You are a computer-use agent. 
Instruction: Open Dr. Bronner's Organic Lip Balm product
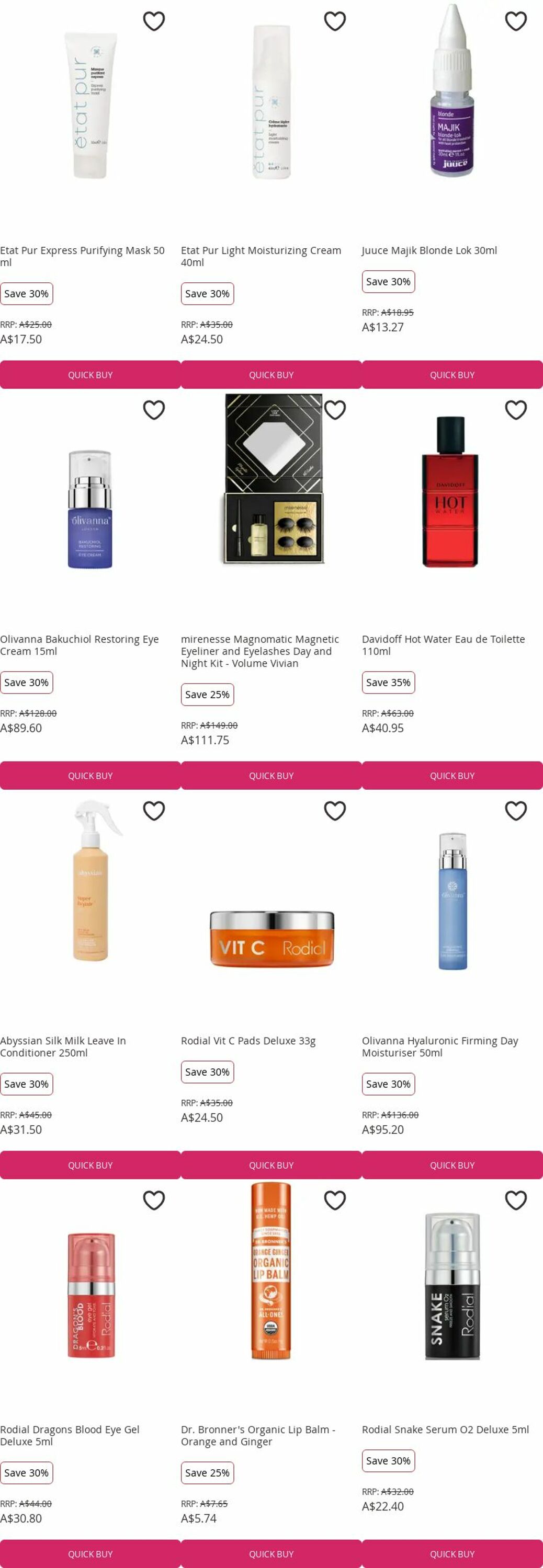tap(257, 1435)
